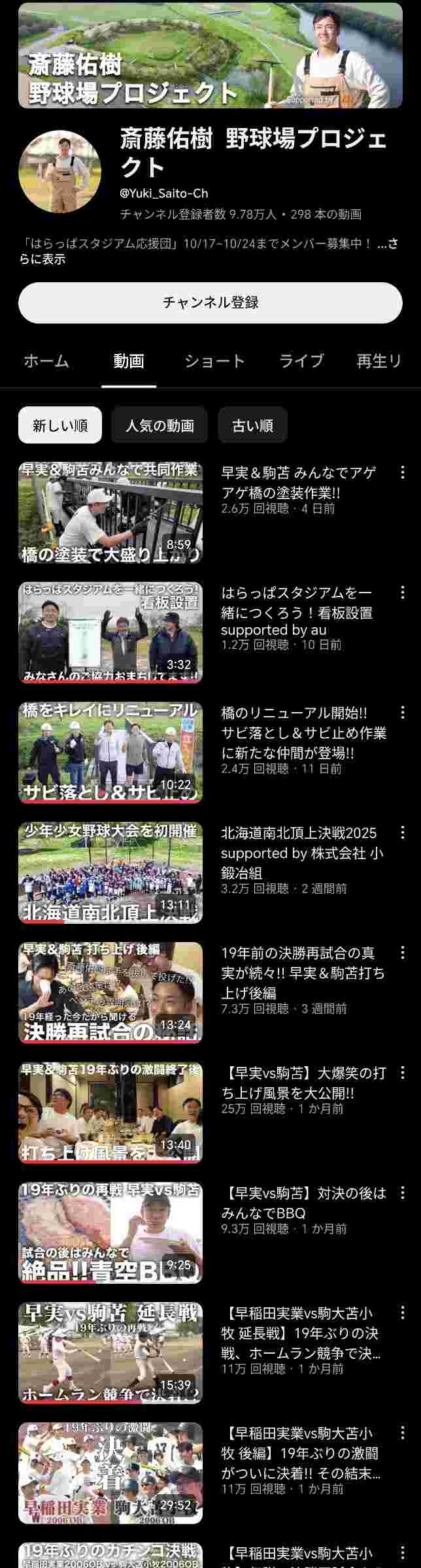Watch 大爆笑の打ち上げ風景 video
This screenshot has width=421, height=1568.
point(110,1113)
